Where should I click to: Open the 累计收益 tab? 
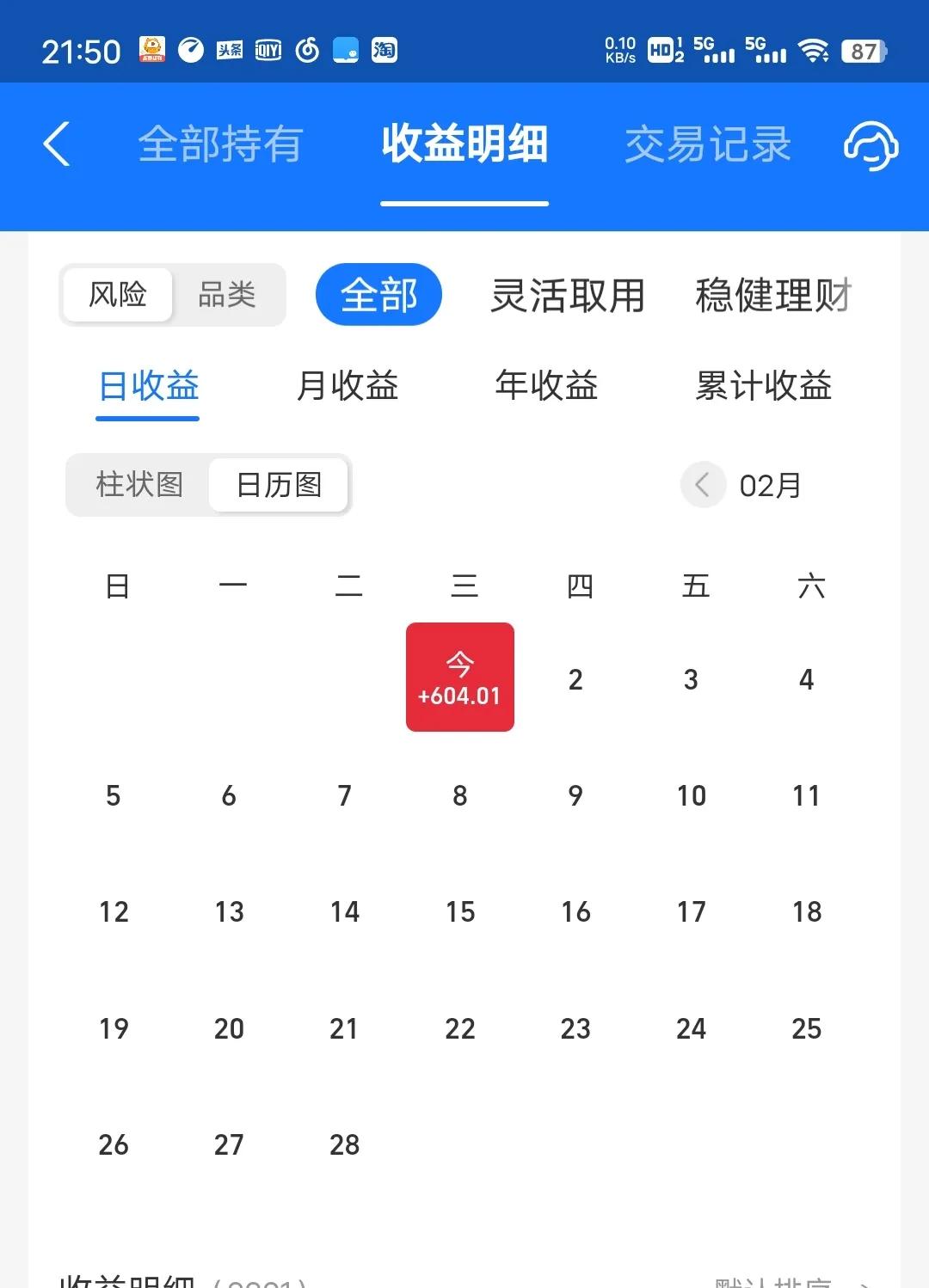763,386
